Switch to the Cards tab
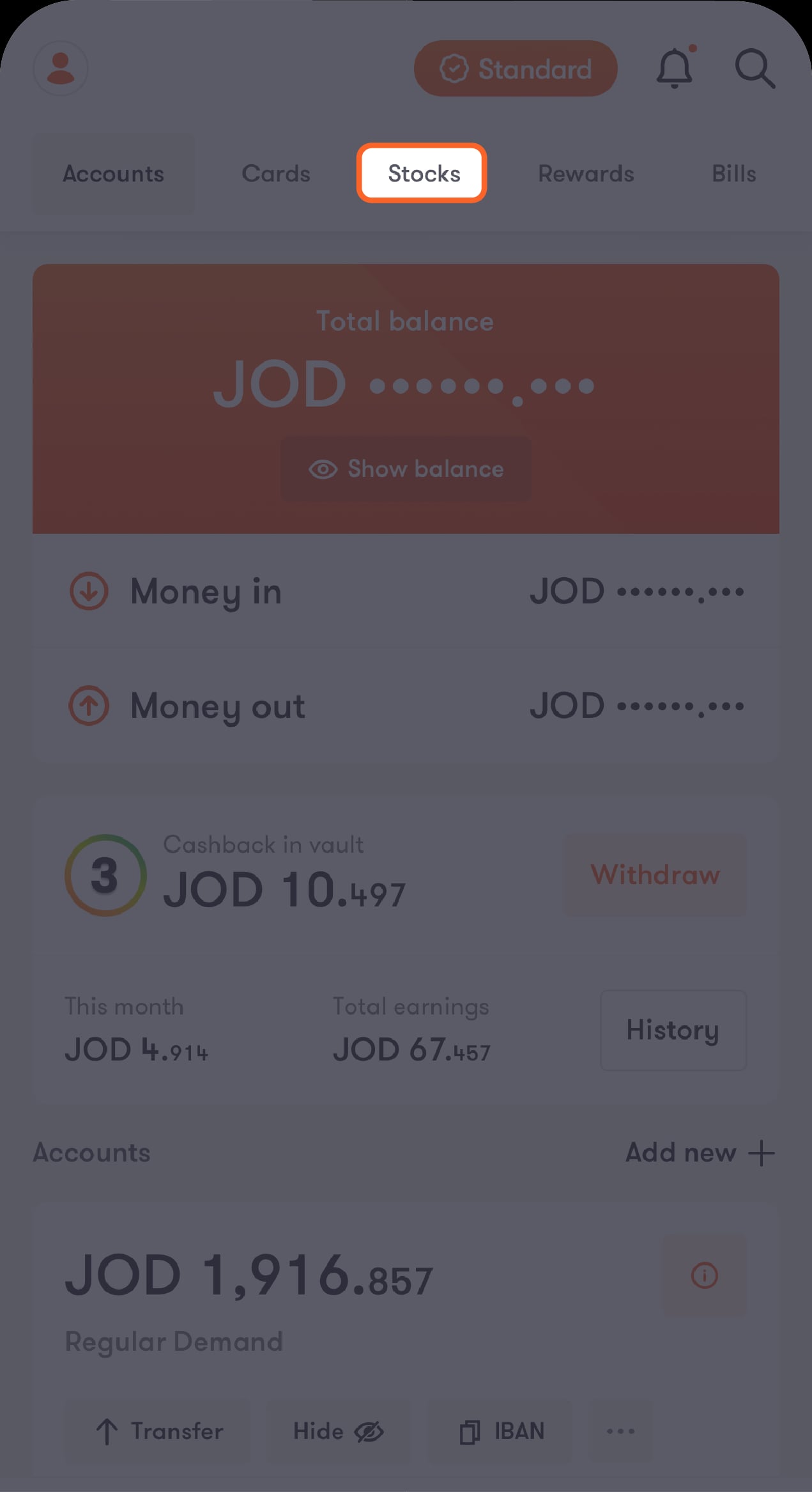The image size is (812, 1492). tap(276, 173)
